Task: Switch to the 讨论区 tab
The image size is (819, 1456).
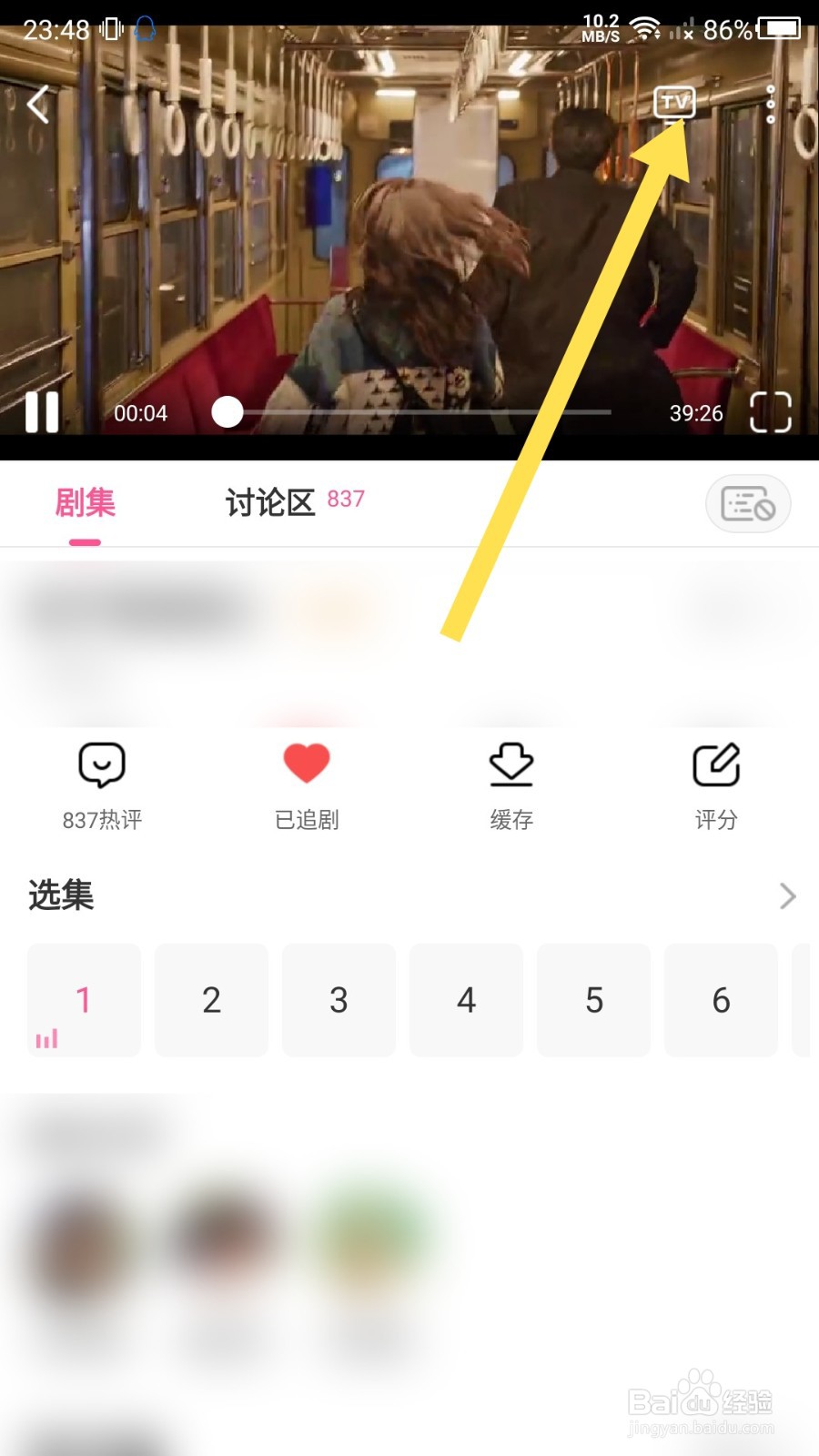Action: click(x=268, y=501)
